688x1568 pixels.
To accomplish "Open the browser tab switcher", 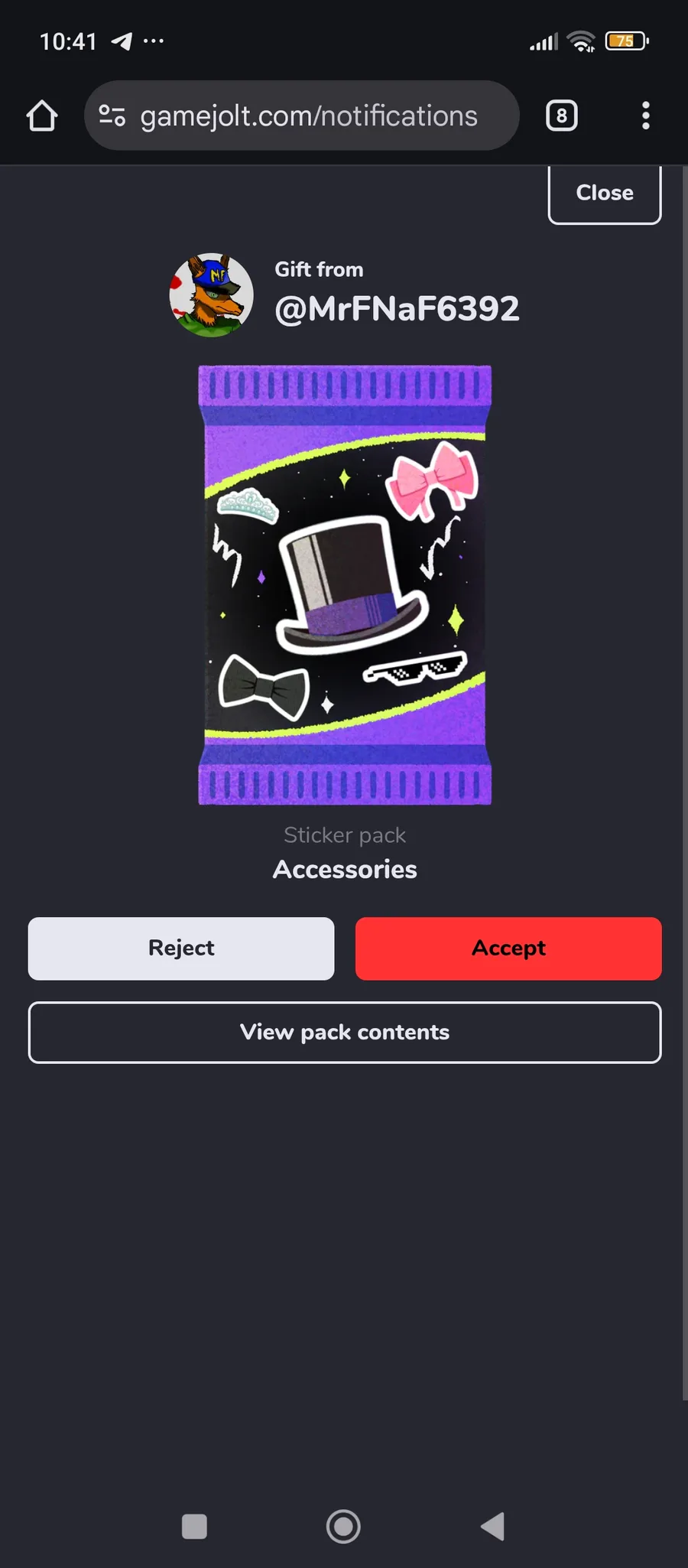I will click(562, 116).
